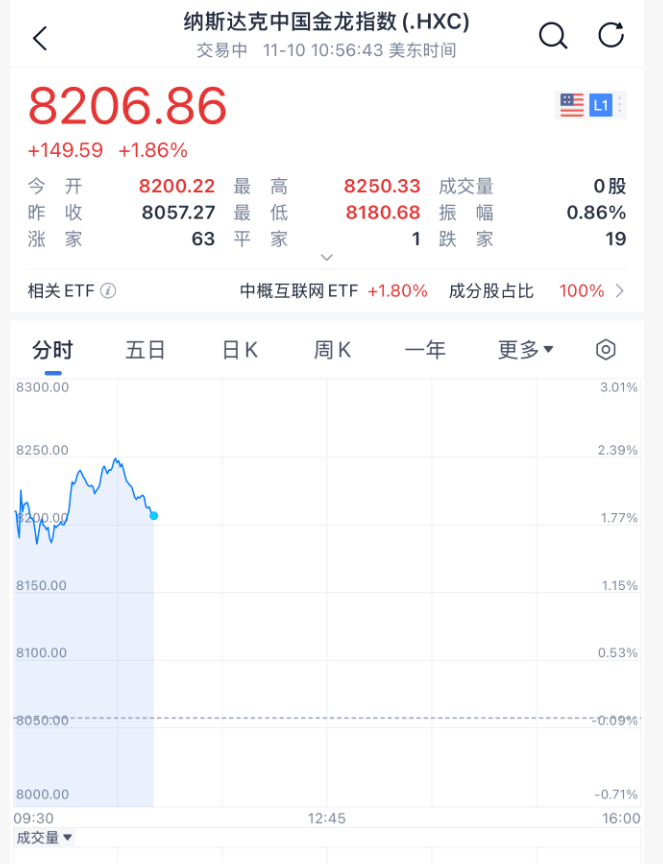This screenshot has height=864, width=663.
Task: Expand more quote details chevron
Action: [x=327, y=258]
